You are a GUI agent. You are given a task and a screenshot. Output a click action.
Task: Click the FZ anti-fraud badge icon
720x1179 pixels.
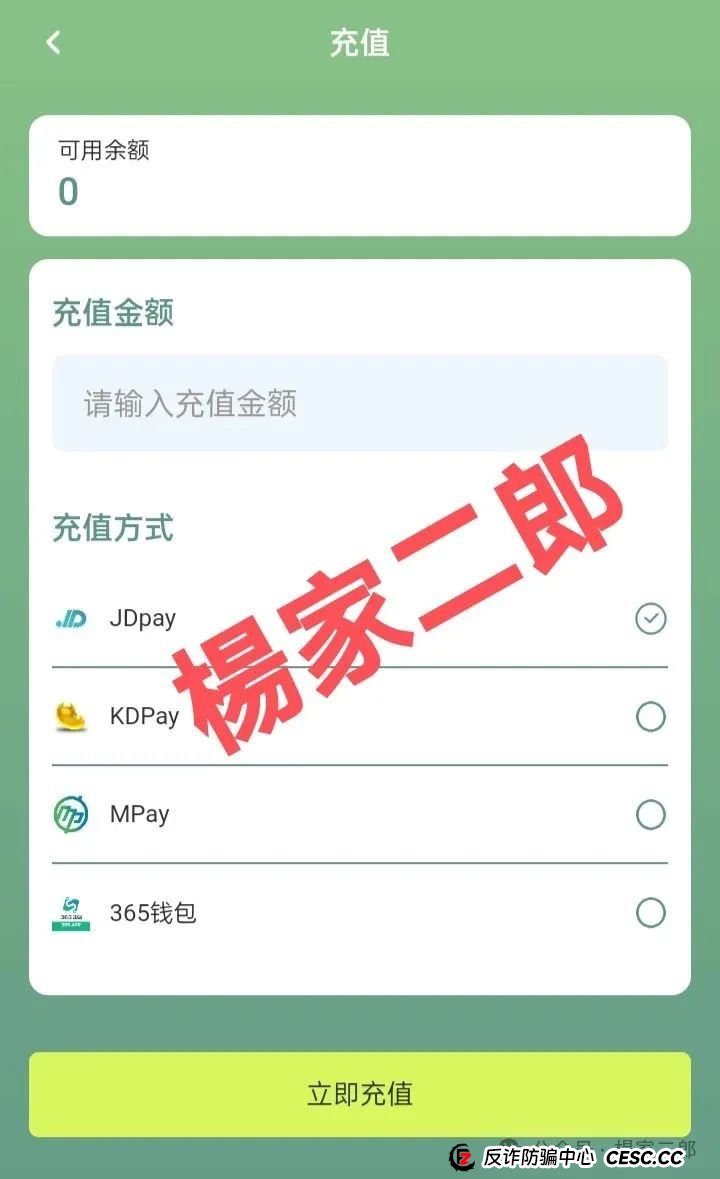click(463, 1155)
